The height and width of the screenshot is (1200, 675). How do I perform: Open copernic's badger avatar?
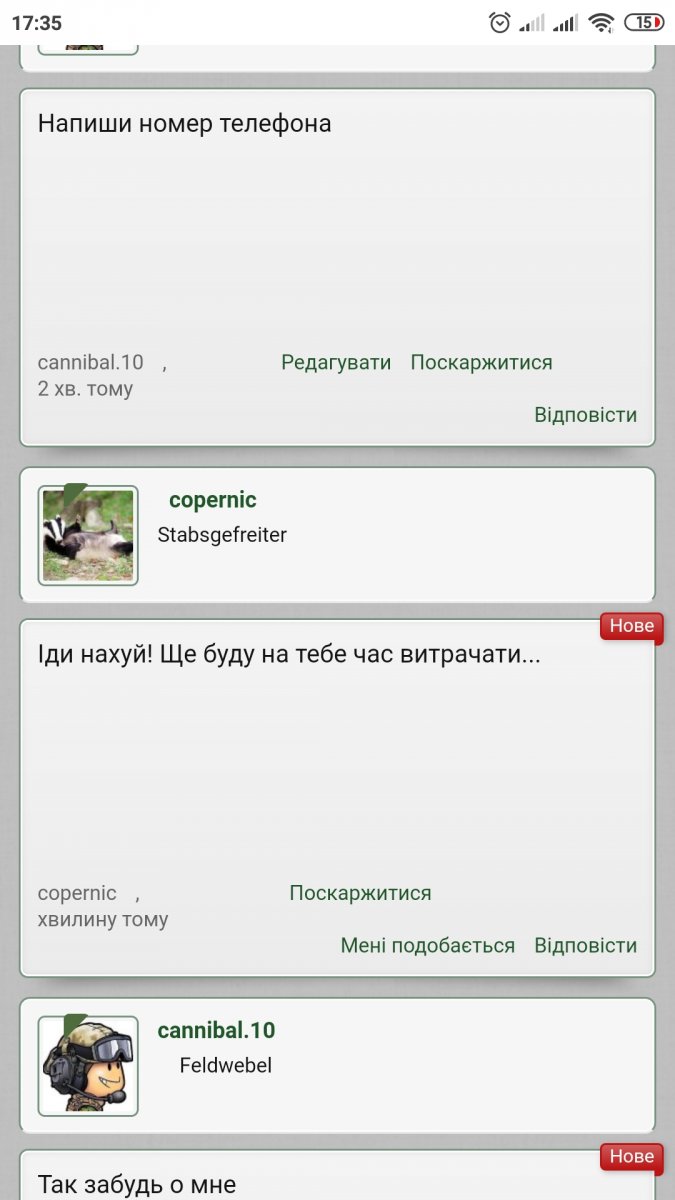(x=88, y=536)
